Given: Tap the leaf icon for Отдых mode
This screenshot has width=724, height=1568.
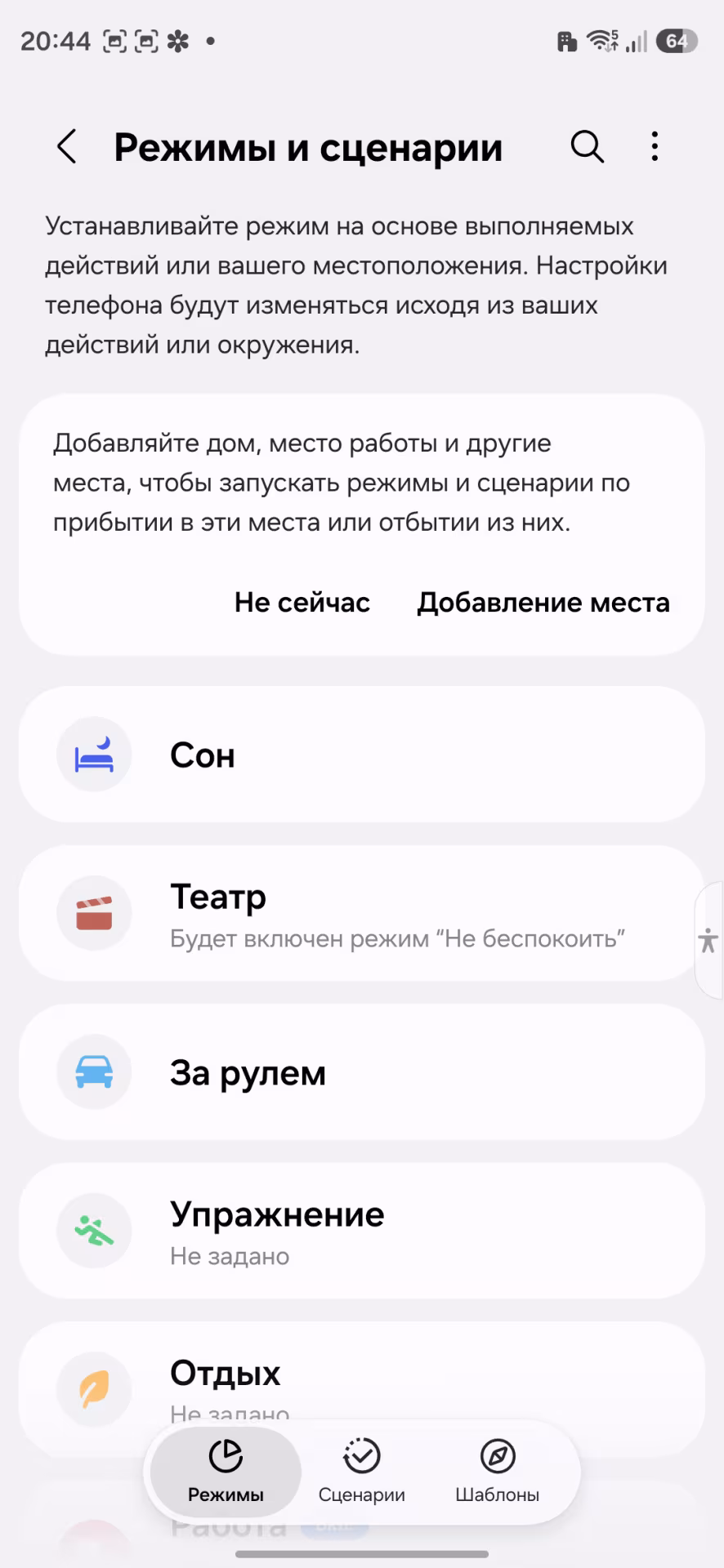Looking at the screenshot, I should point(94,1389).
